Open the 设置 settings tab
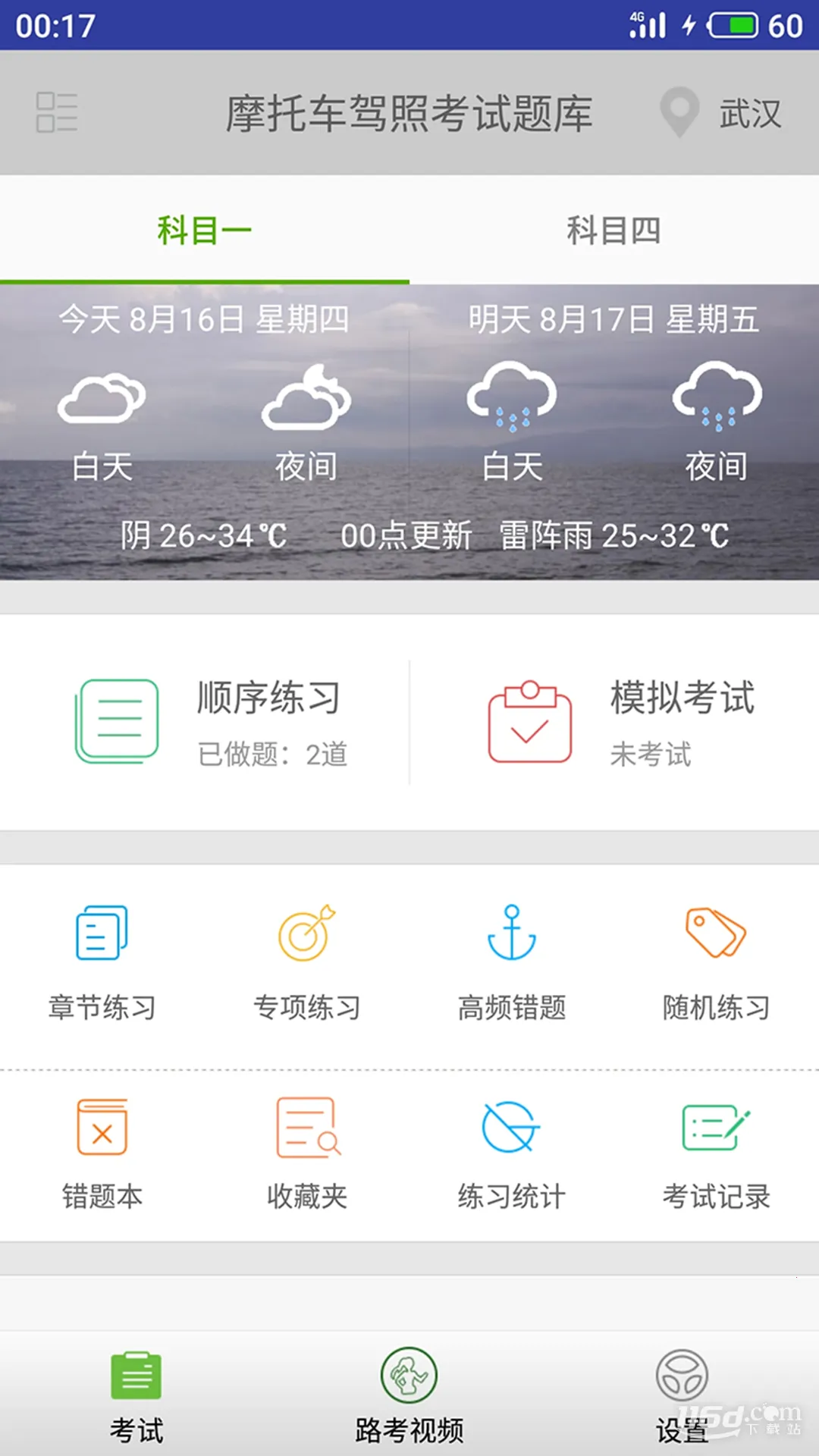This screenshot has width=819, height=1456. point(682,1397)
